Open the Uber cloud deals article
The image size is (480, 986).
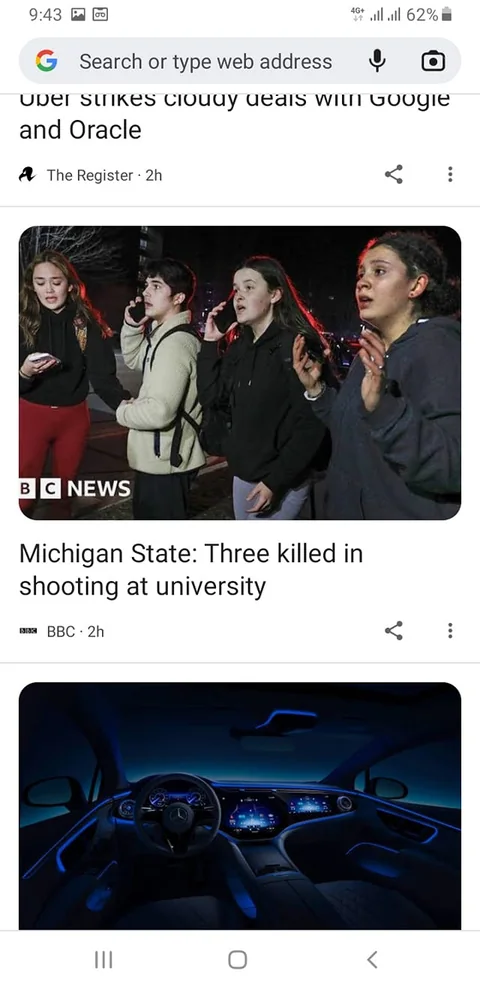click(235, 116)
